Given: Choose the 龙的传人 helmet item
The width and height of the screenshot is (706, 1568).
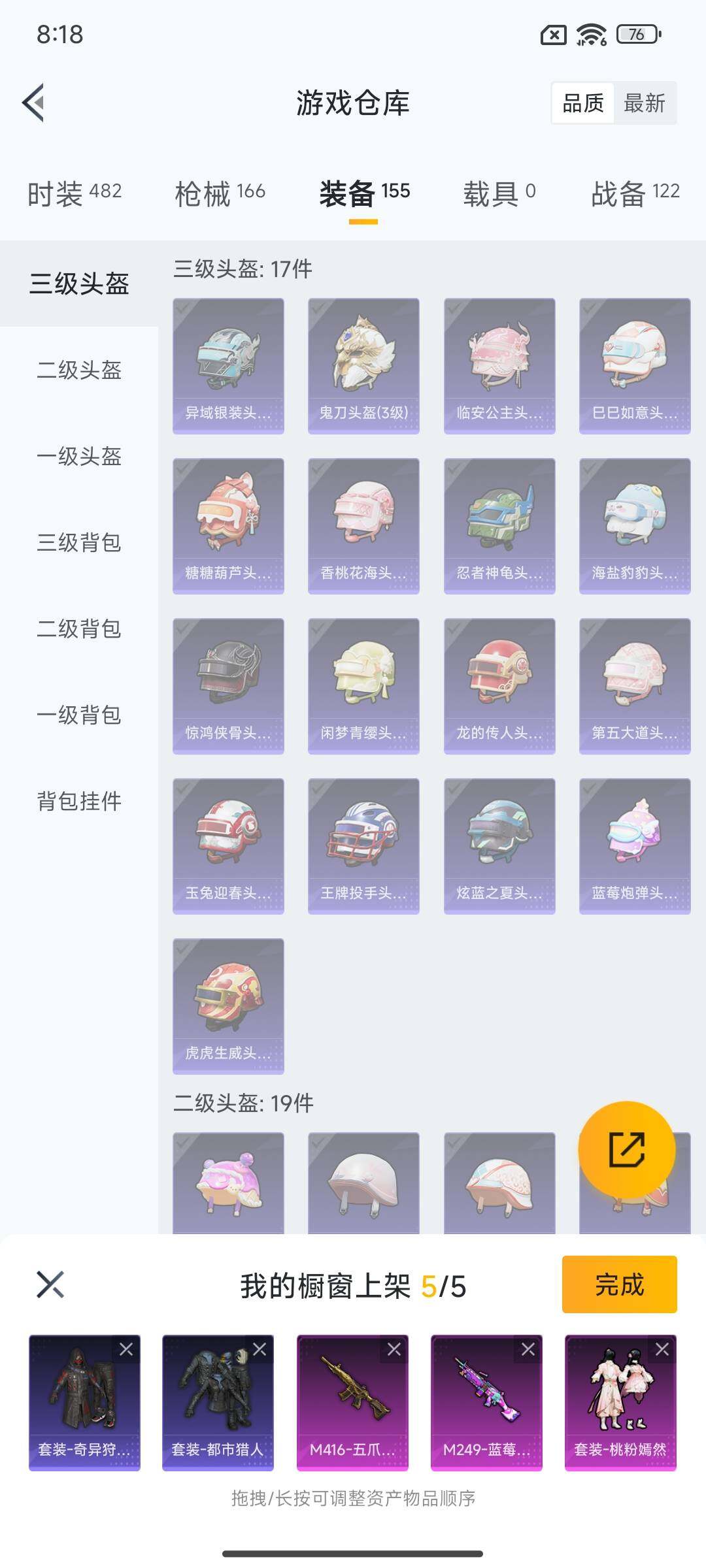Looking at the screenshot, I should [499, 686].
